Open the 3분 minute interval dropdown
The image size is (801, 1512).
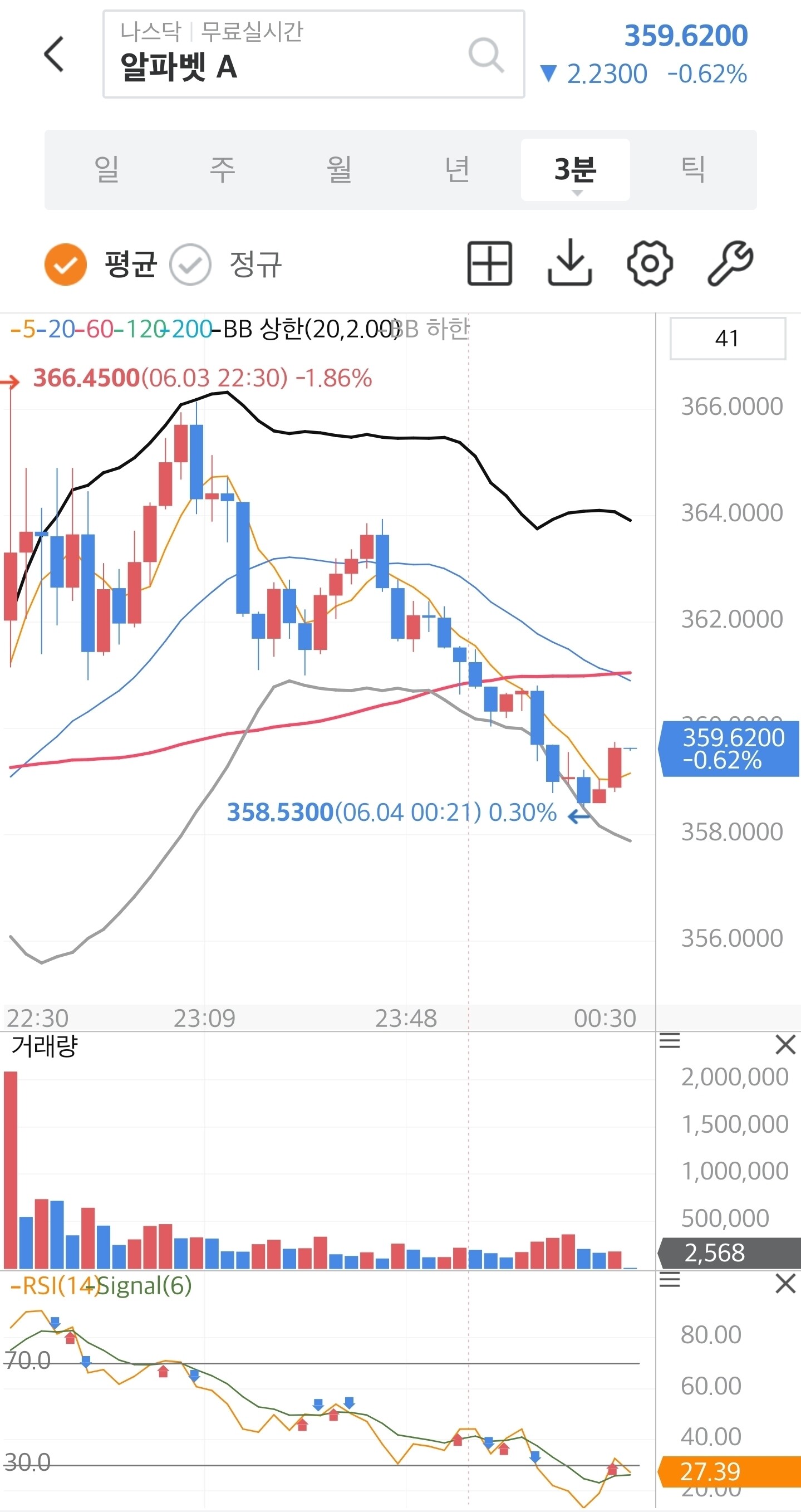click(x=575, y=170)
